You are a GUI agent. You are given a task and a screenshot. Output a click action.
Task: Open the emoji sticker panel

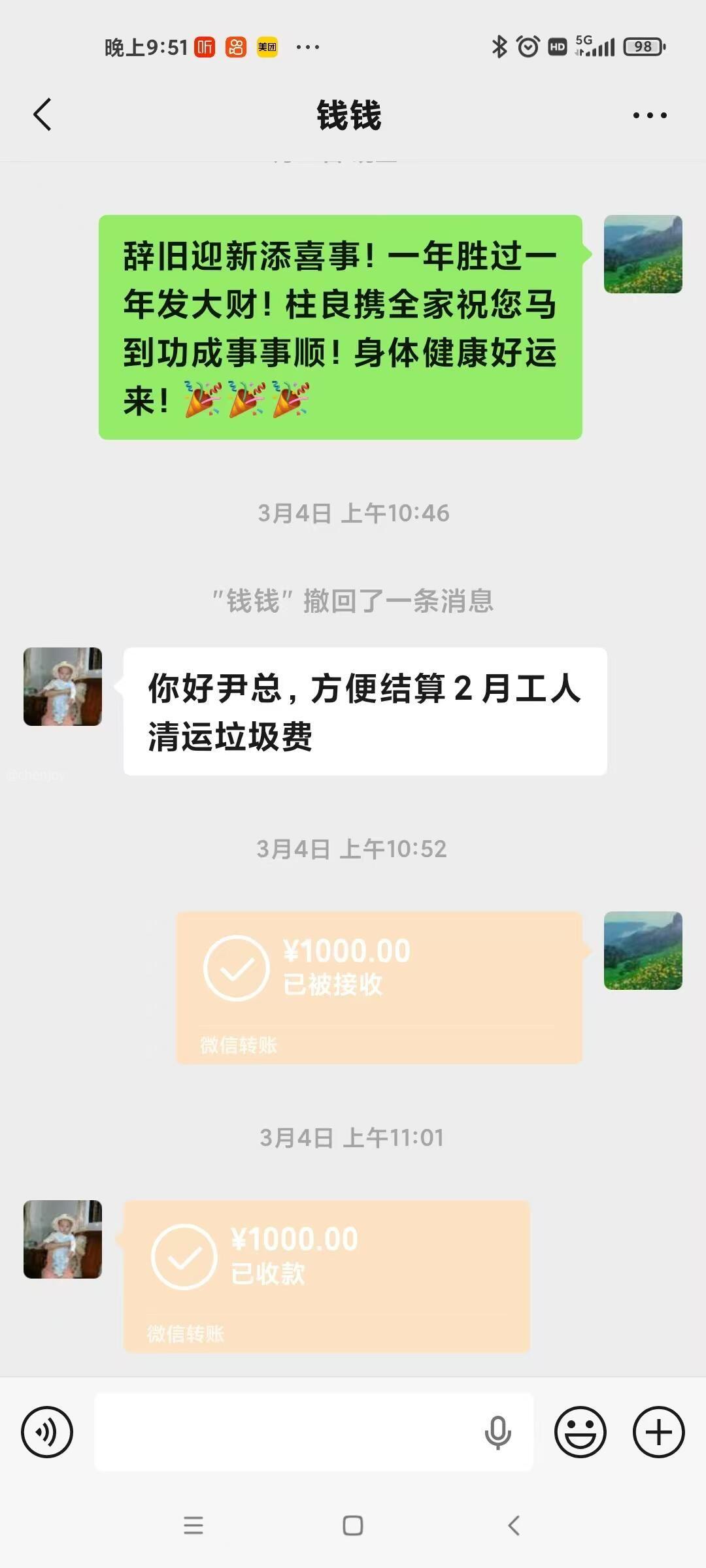tap(580, 1432)
